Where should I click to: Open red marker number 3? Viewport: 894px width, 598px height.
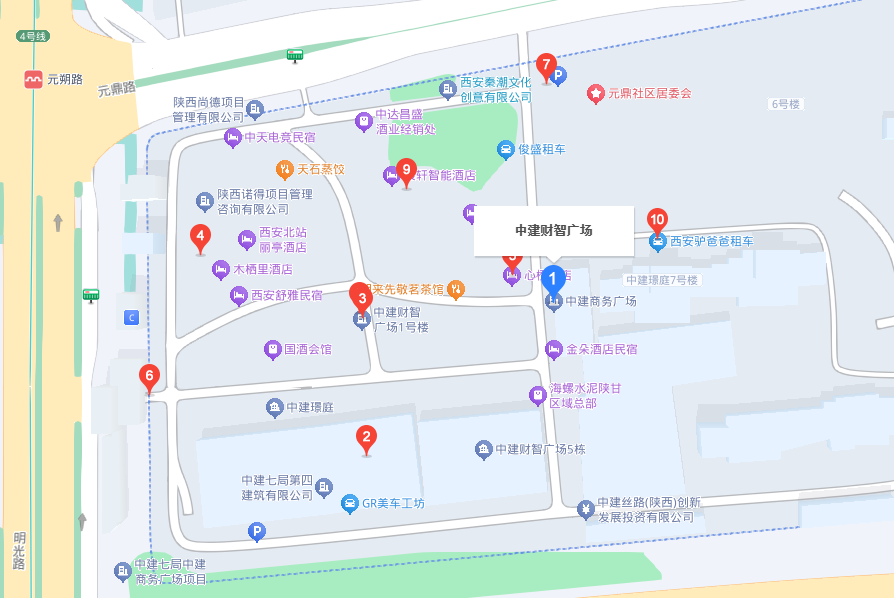359,297
